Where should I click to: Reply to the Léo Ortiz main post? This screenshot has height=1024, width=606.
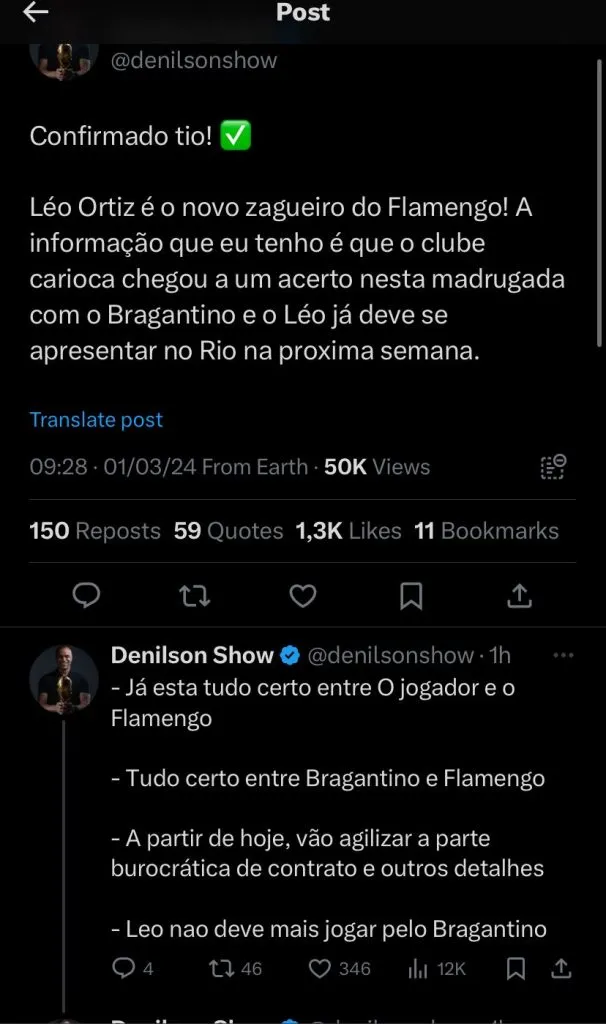[88, 596]
